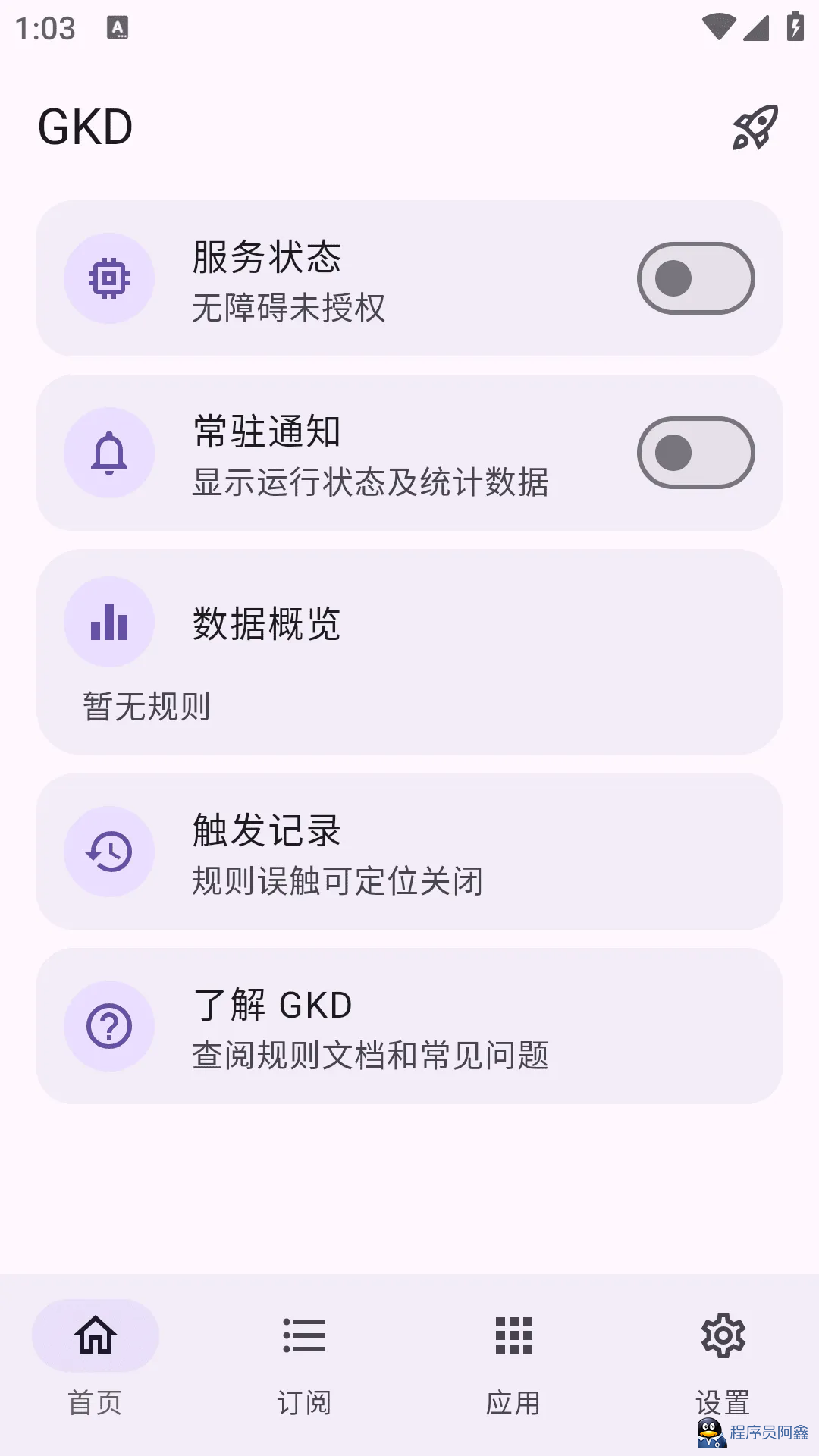Go to the 应用 tab

513,1356
